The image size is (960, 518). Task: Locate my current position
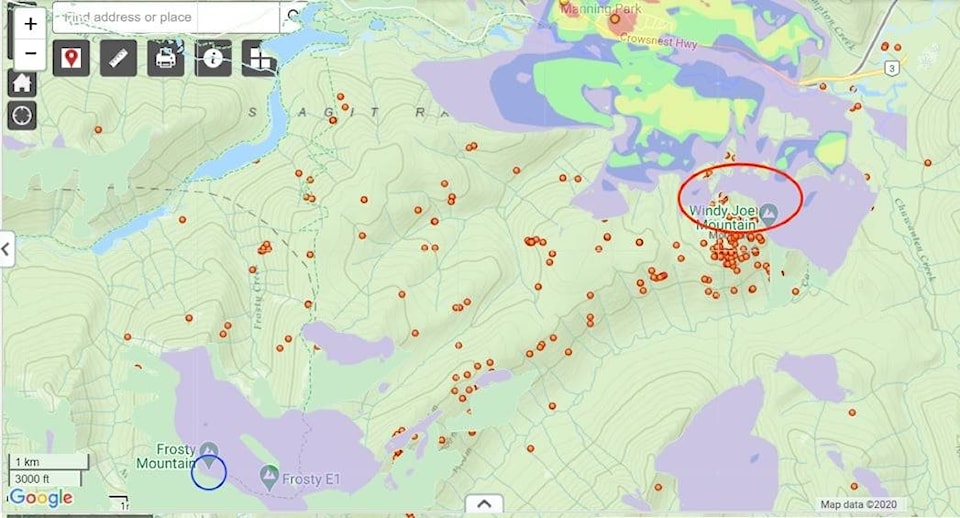pyautogui.click(x=22, y=115)
